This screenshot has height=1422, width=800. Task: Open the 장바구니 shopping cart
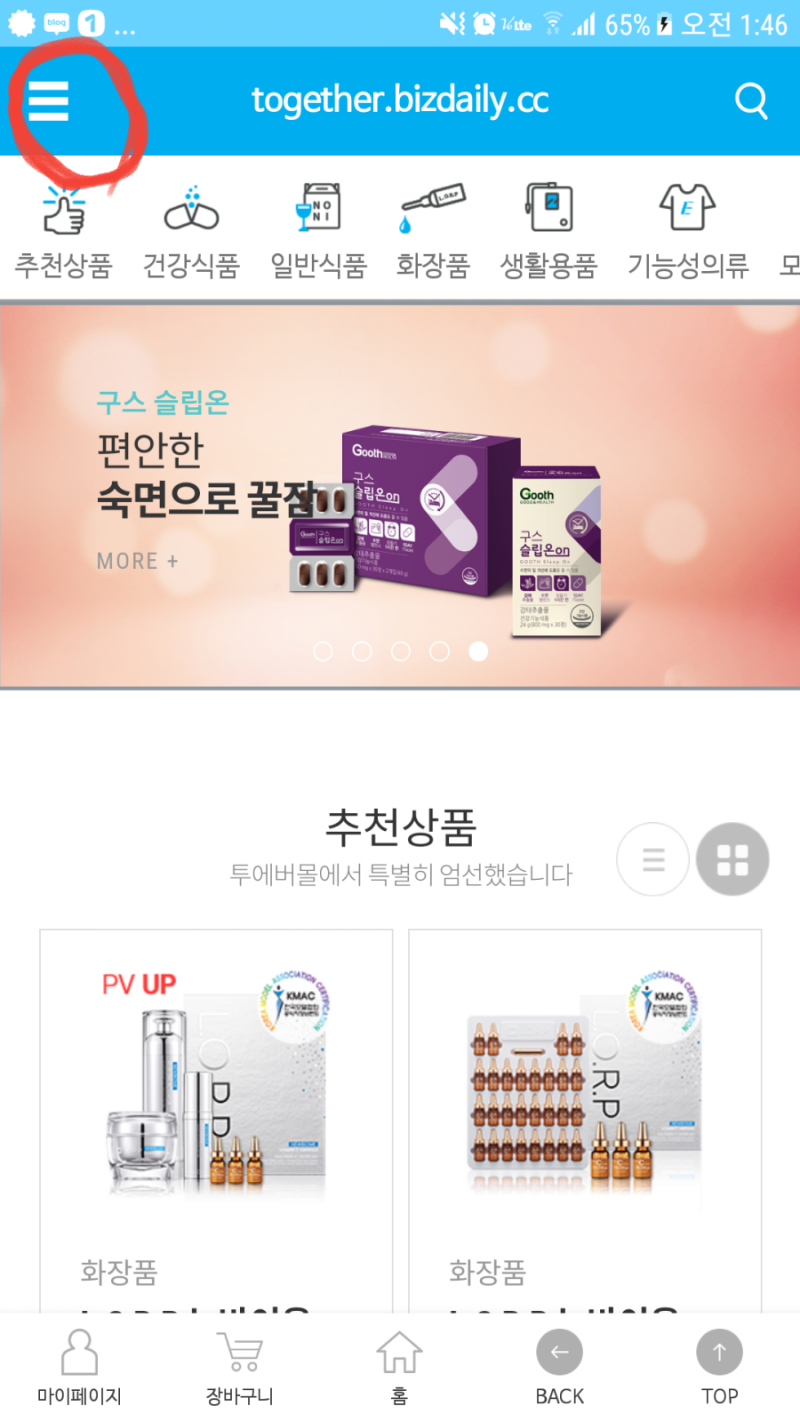(x=240, y=1367)
